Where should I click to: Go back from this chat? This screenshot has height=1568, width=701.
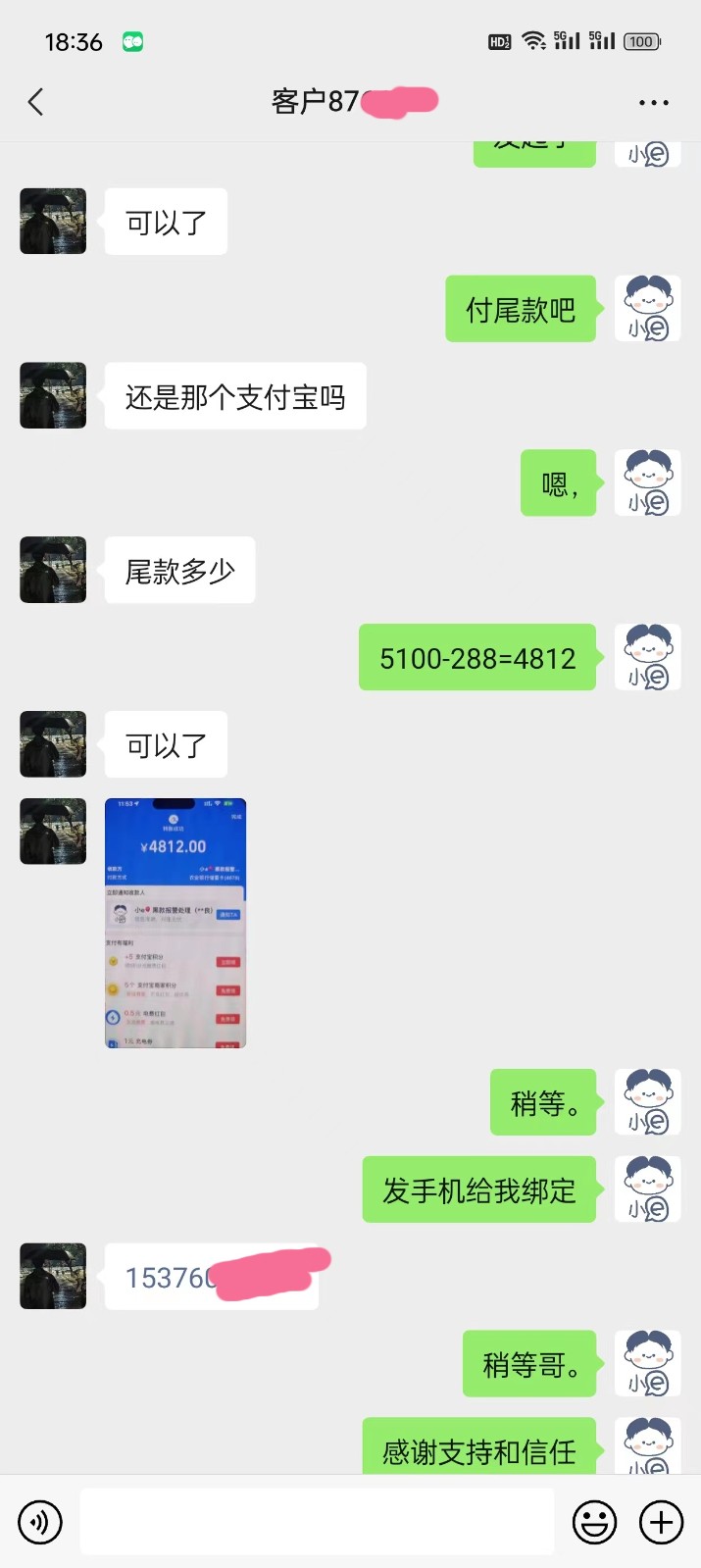(36, 102)
